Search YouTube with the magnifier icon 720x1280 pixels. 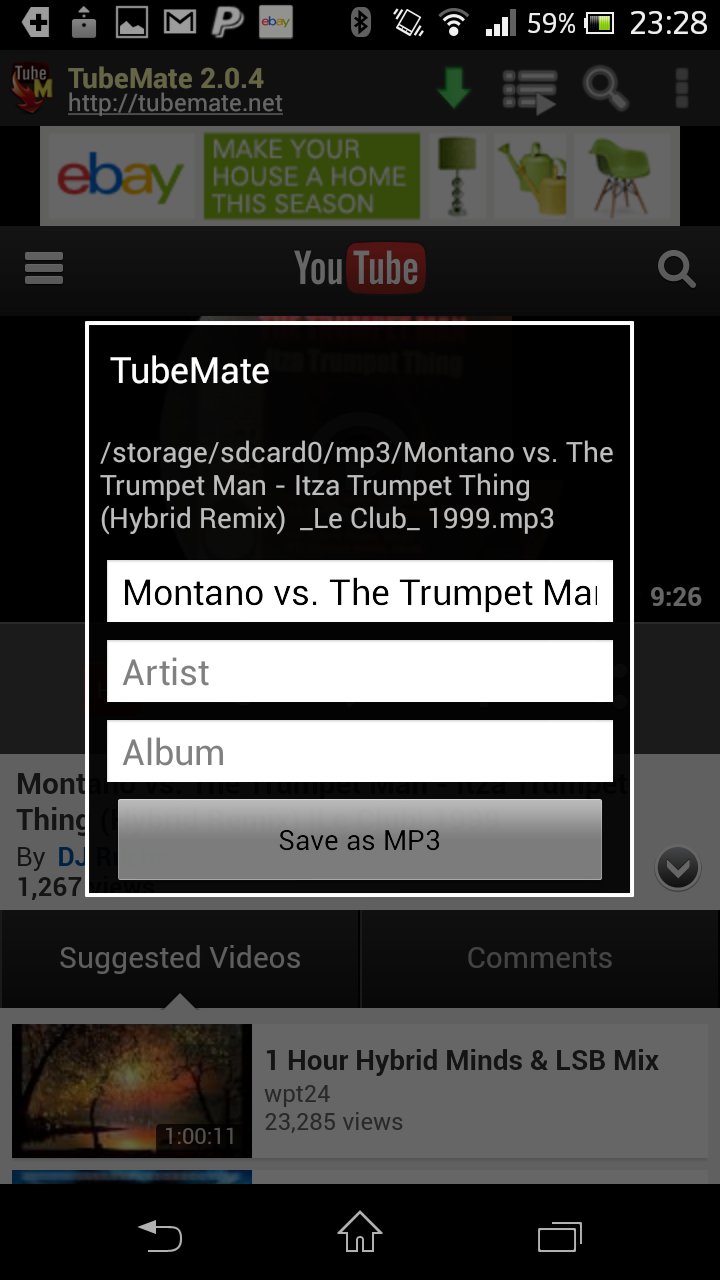pyautogui.click(x=677, y=269)
